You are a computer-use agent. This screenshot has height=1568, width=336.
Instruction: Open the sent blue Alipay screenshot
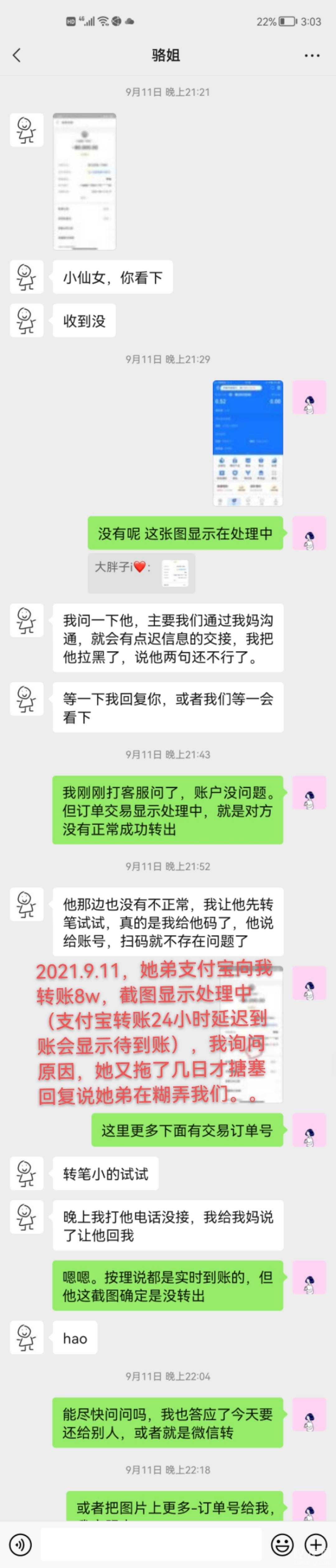(x=248, y=443)
